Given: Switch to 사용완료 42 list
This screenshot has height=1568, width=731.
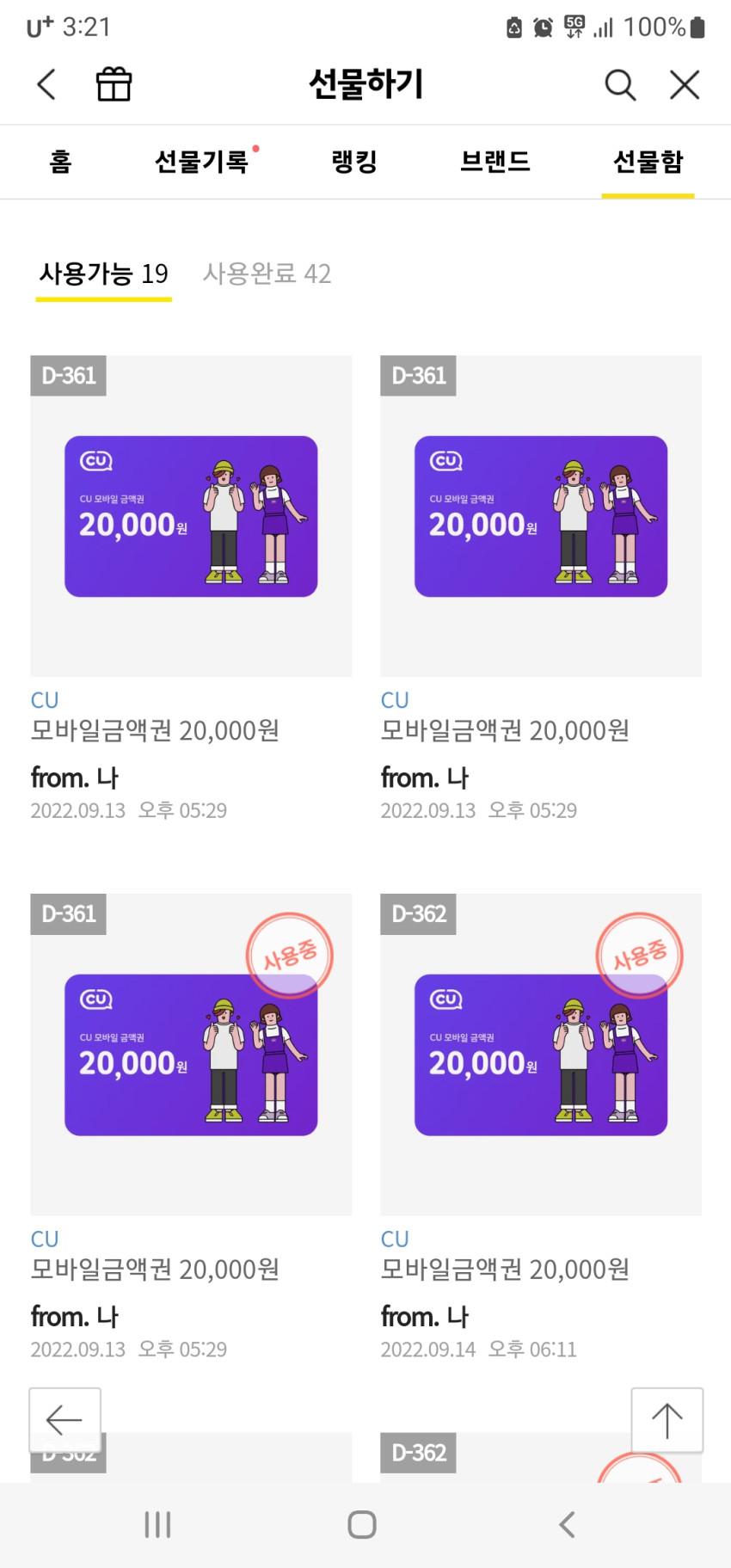Looking at the screenshot, I should coord(267,274).
